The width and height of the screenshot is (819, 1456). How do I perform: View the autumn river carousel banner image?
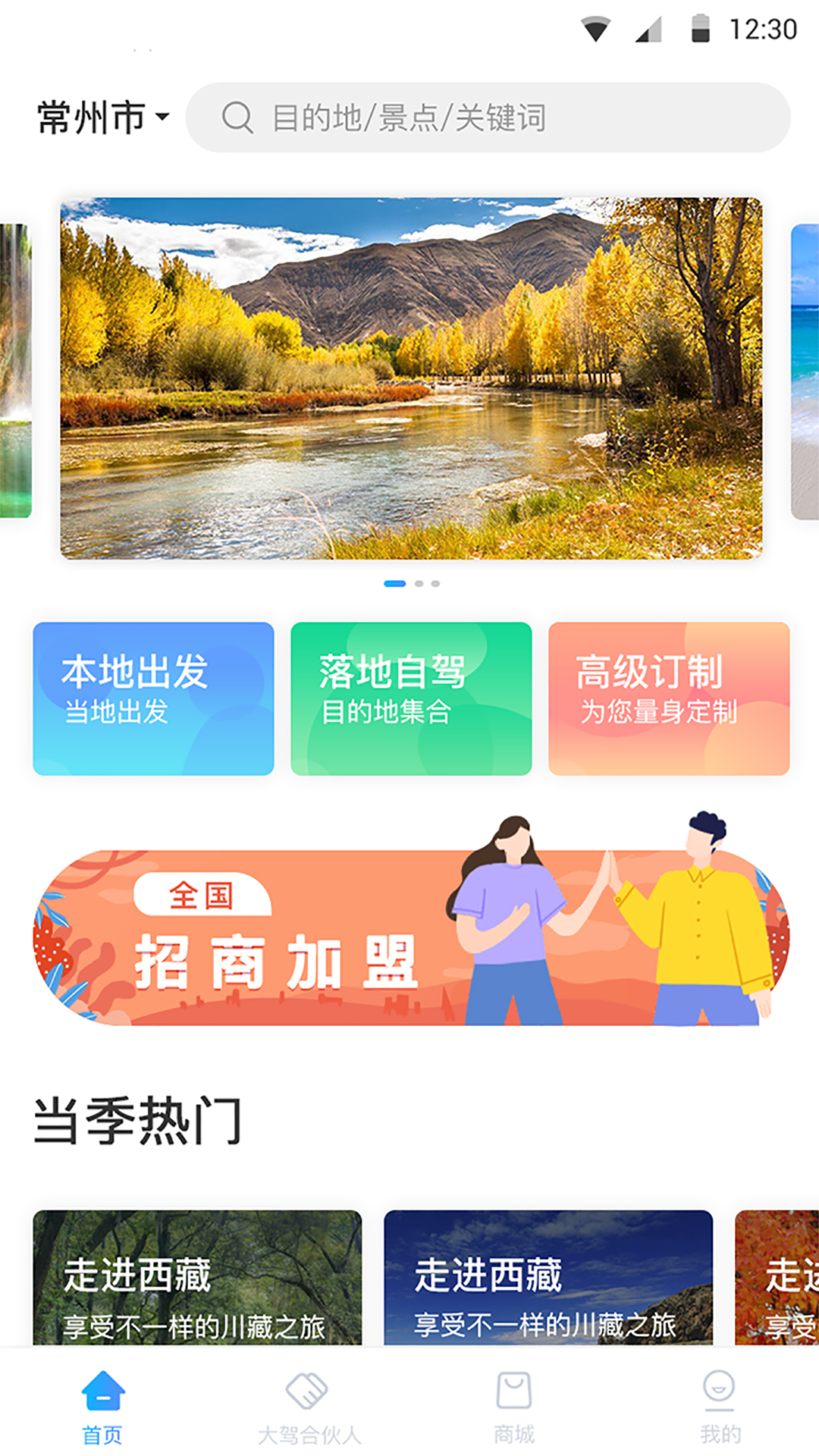coord(409,379)
